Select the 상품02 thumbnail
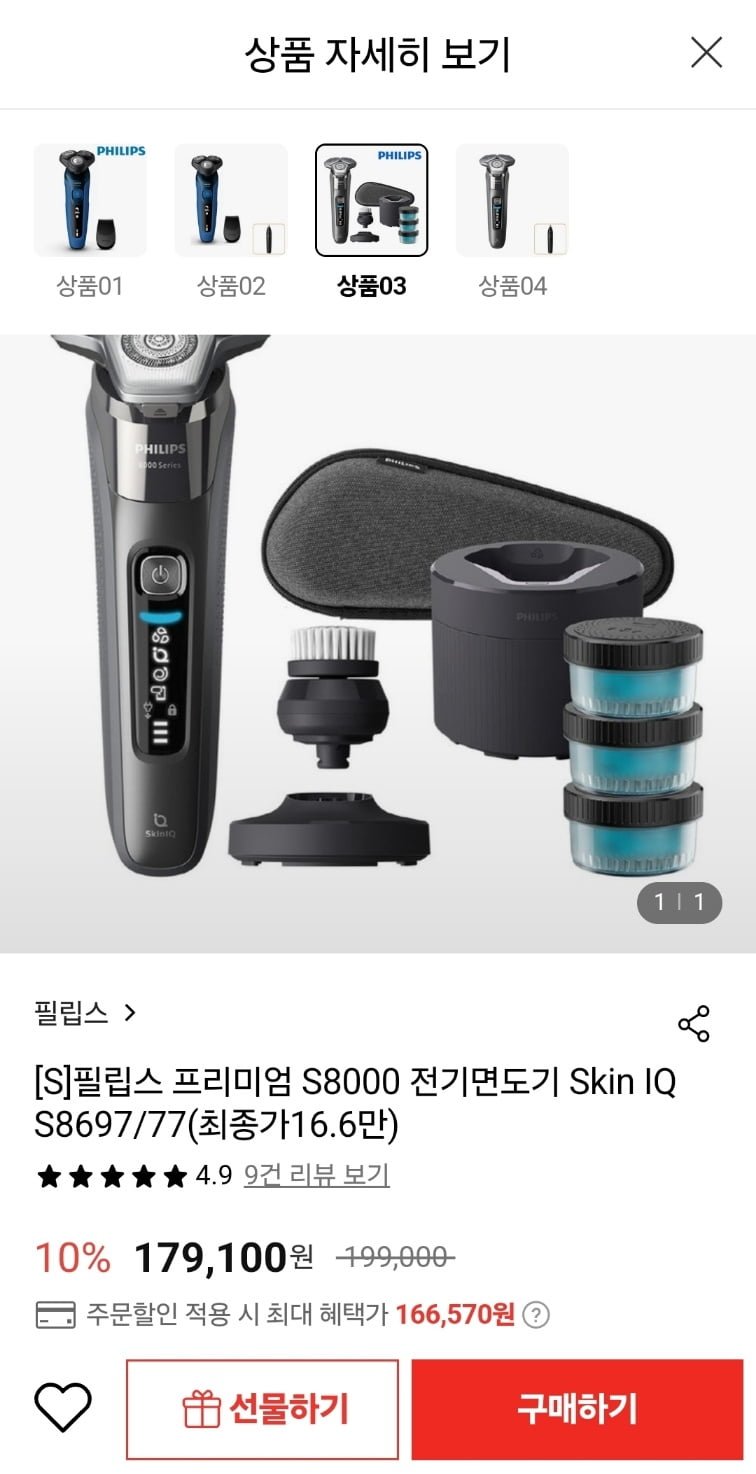 point(231,200)
